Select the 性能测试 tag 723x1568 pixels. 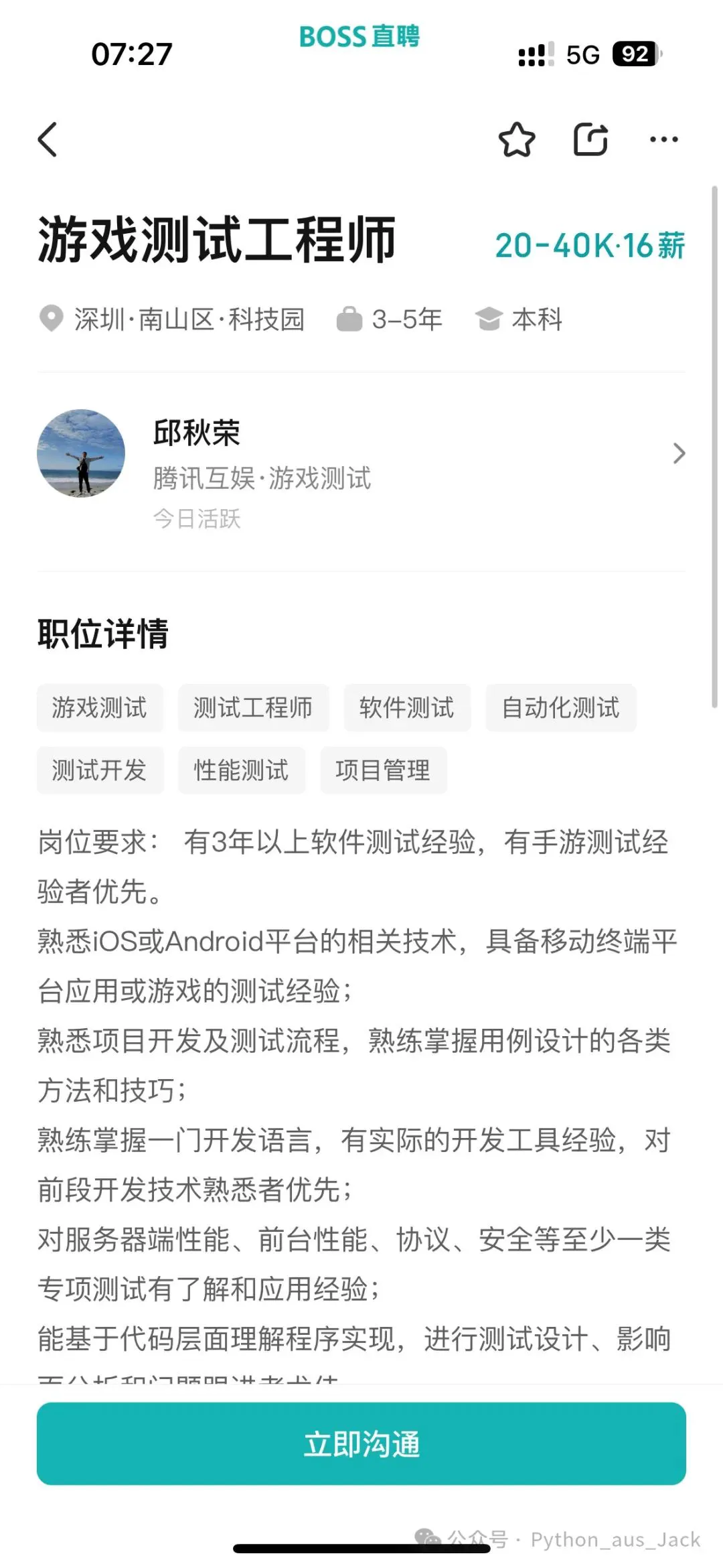coord(241,770)
